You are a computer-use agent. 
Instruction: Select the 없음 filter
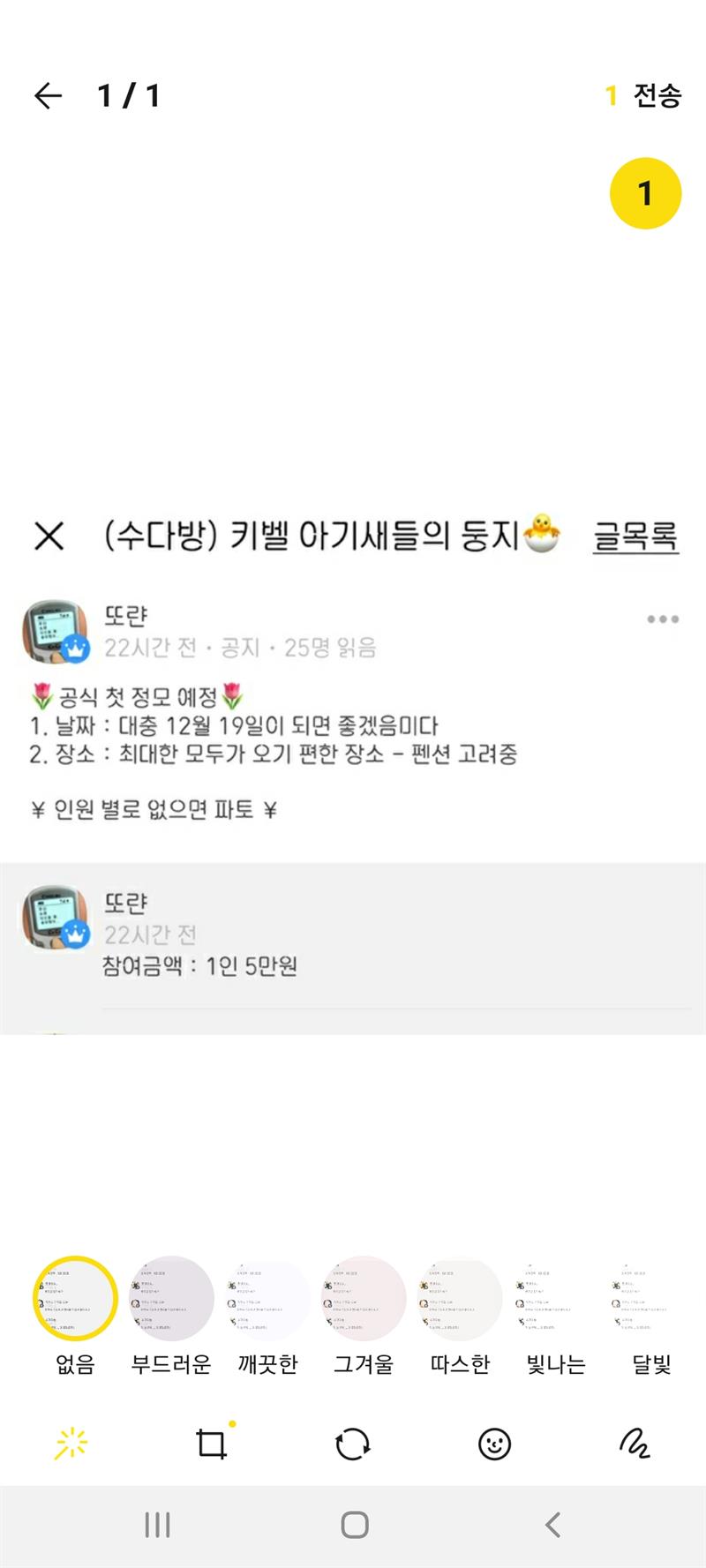click(x=75, y=1299)
